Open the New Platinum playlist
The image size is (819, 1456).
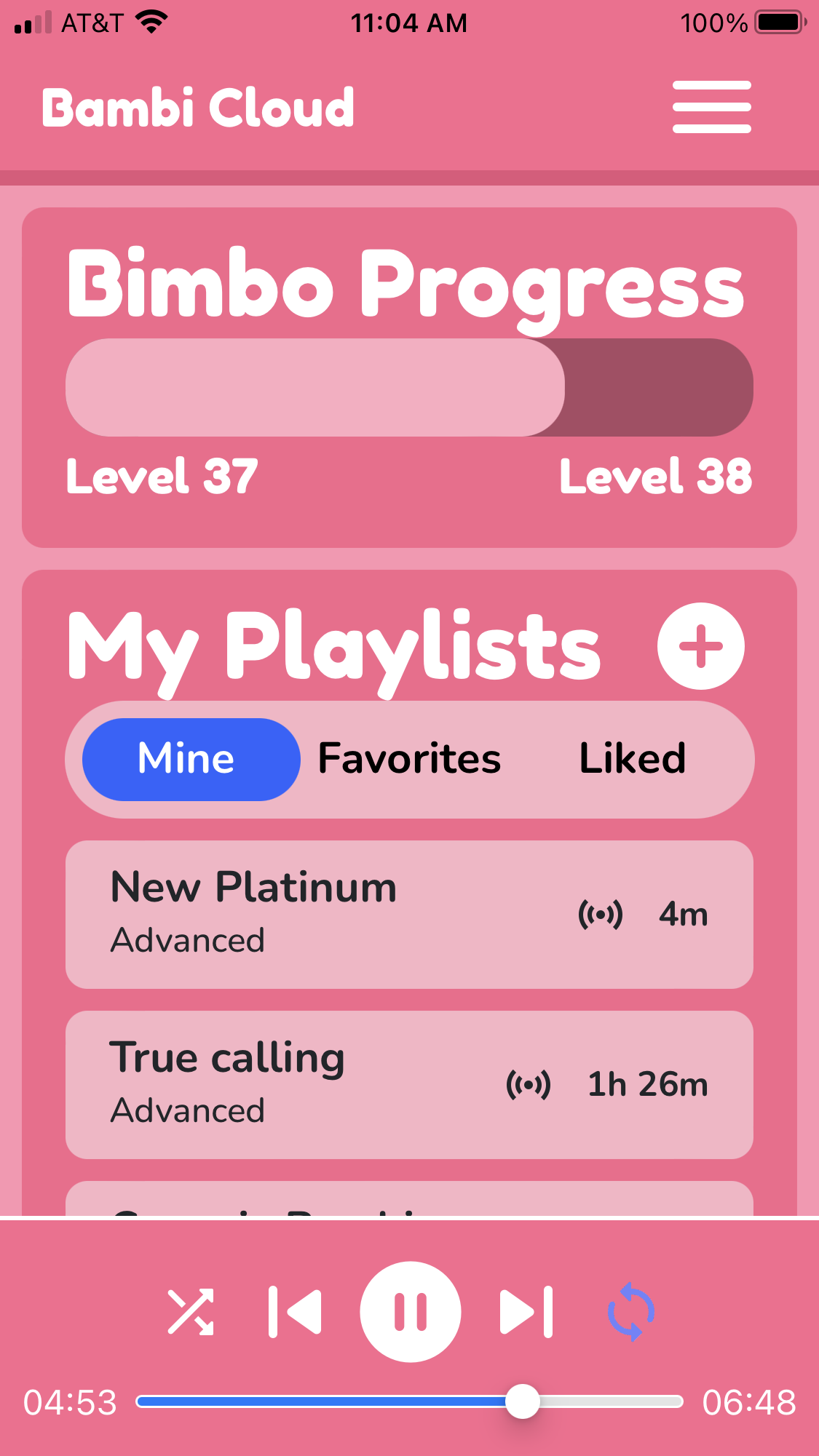pyautogui.click(x=409, y=914)
